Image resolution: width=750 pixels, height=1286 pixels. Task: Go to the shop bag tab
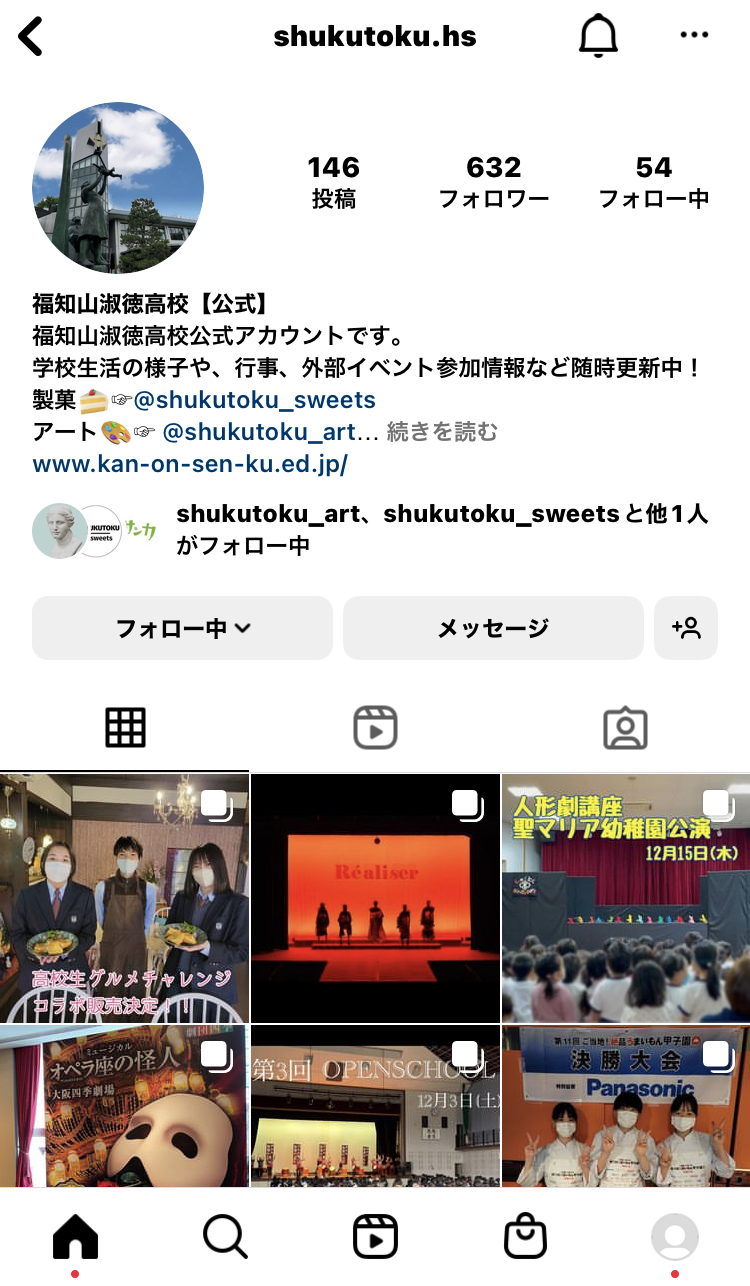pyautogui.click(x=525, y=1237)
